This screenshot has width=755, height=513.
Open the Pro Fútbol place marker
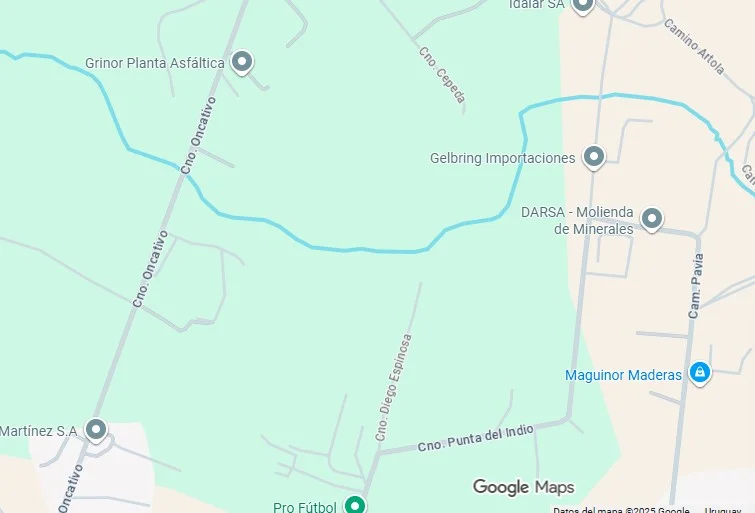(355, 505)
